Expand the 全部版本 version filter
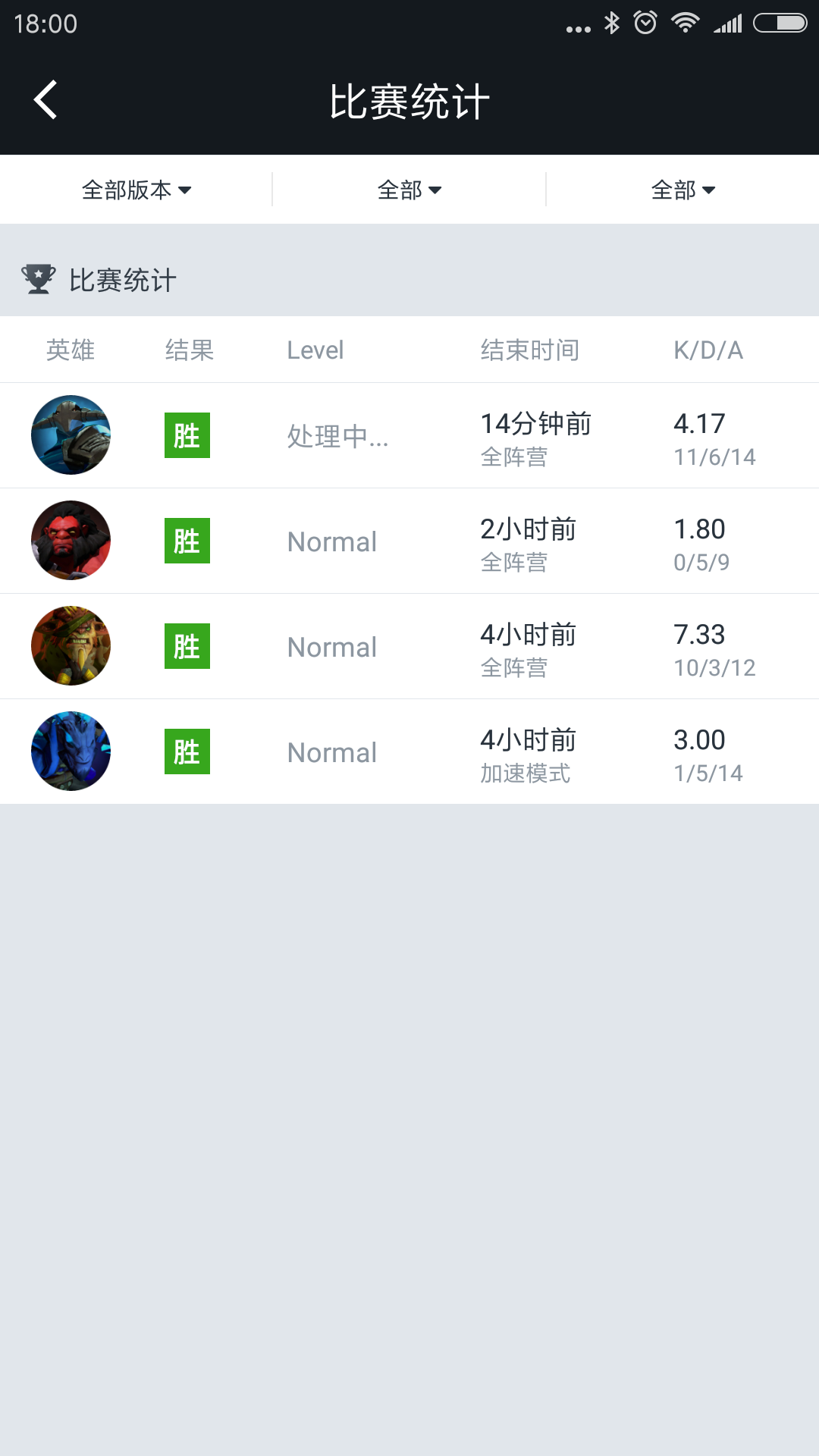This screenshot has width=819, height=1456. click(x=136, y=190)
